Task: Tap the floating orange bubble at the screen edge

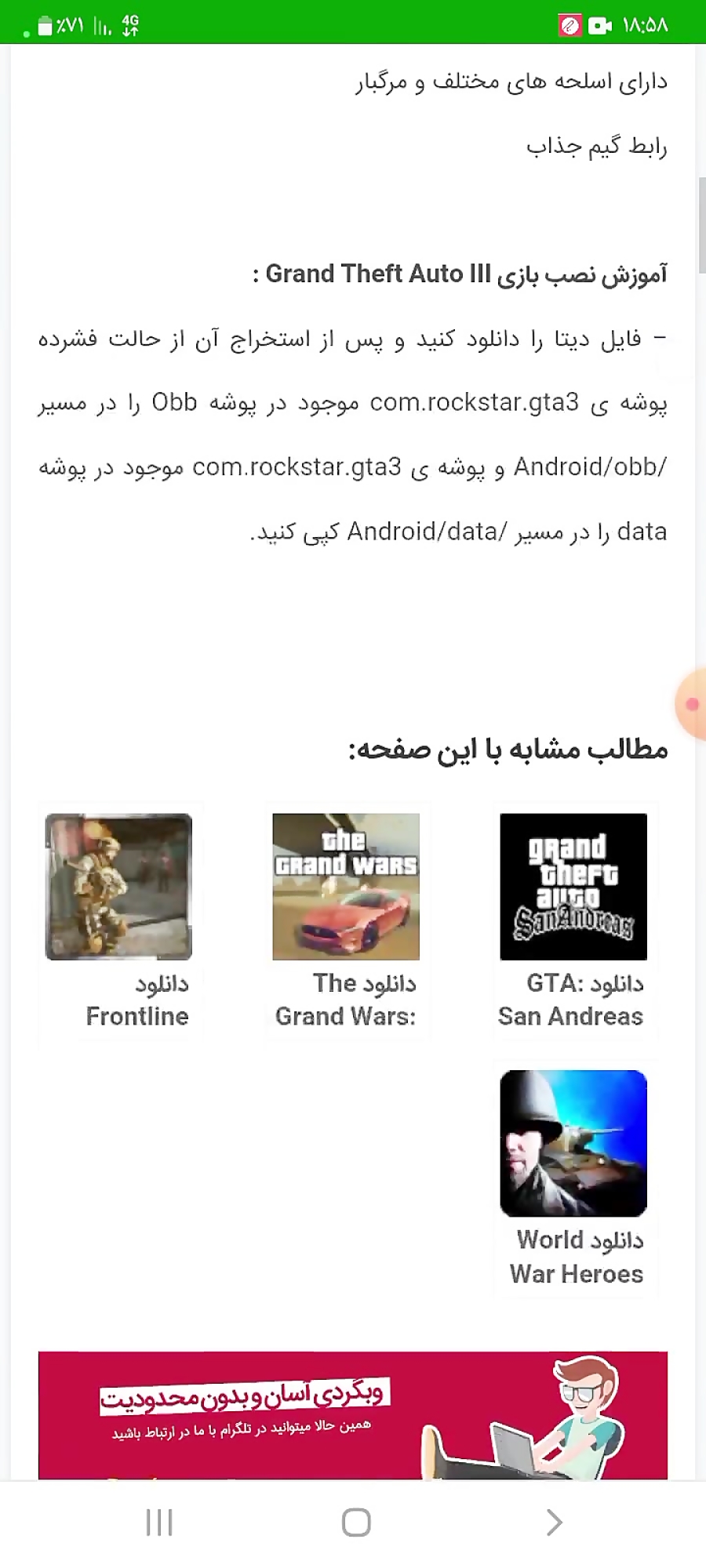Action: [692, 704]
